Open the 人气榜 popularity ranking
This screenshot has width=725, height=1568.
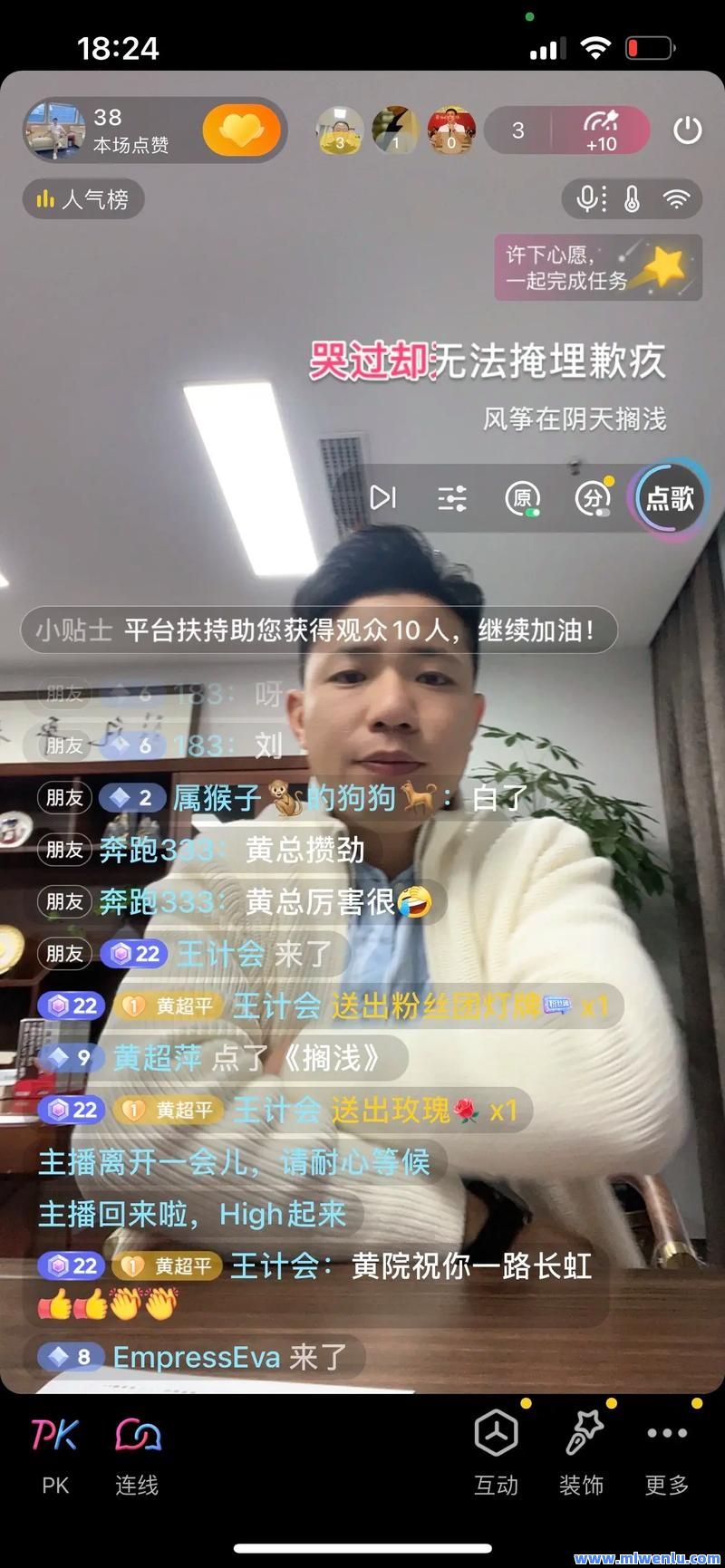coord(83,199)
